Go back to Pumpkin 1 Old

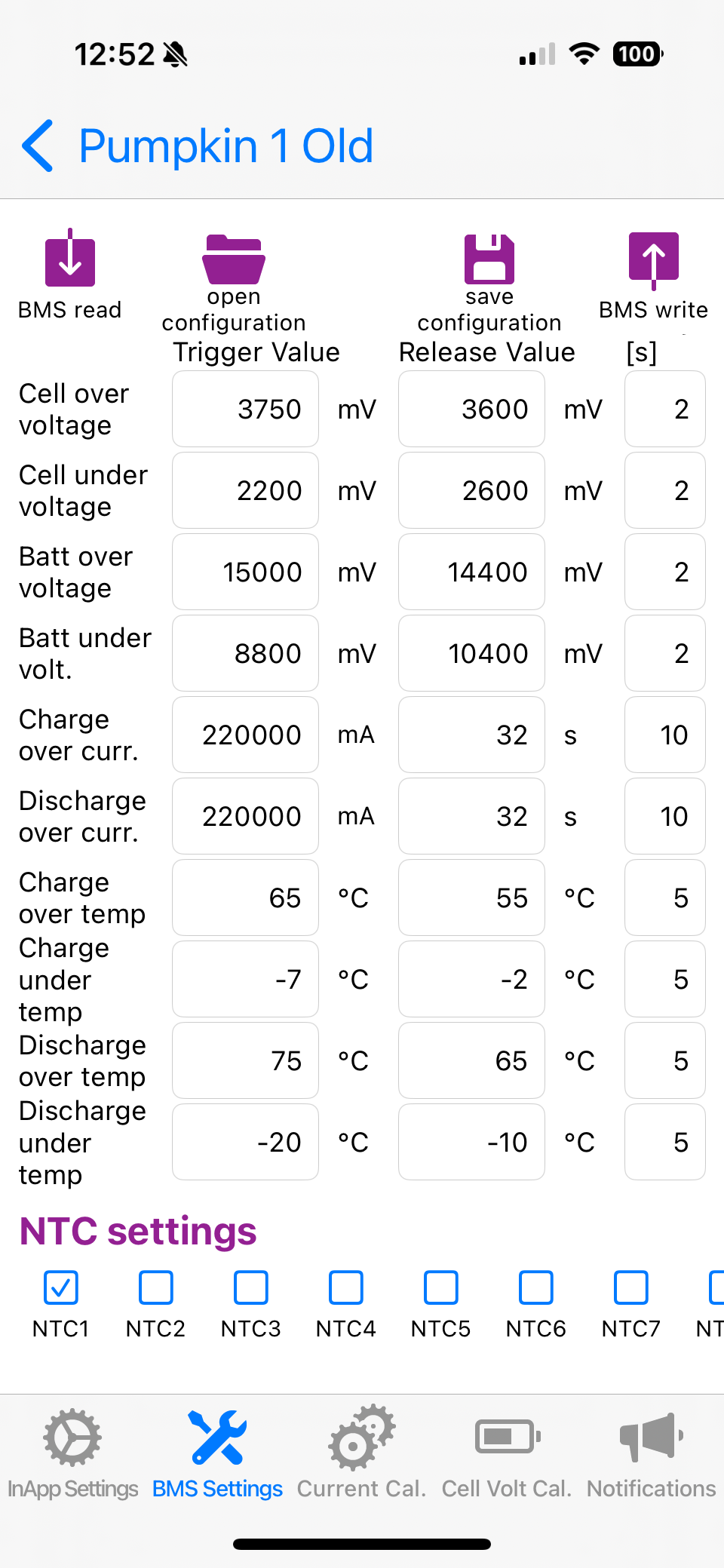38,146
